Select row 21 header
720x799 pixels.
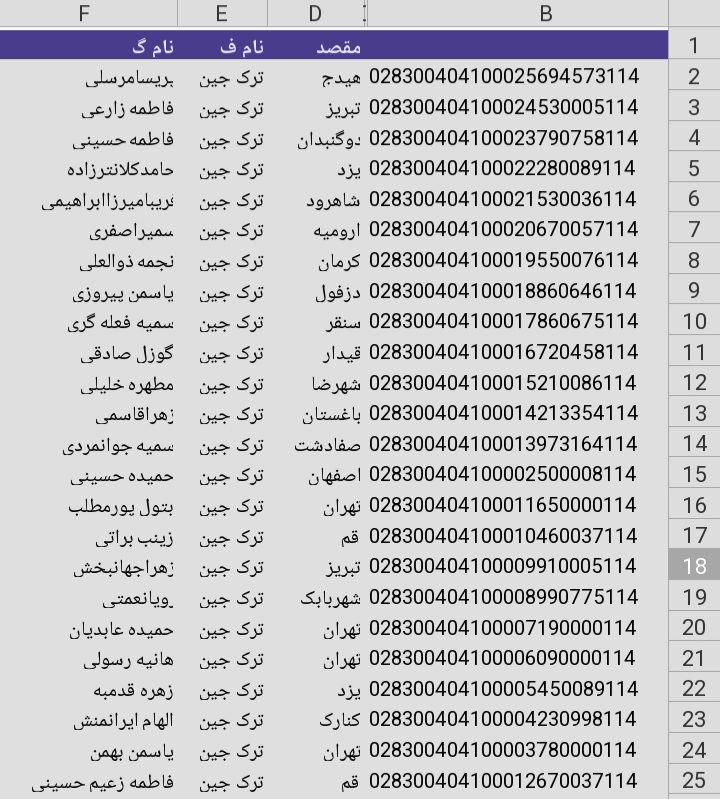click(694, 658)
